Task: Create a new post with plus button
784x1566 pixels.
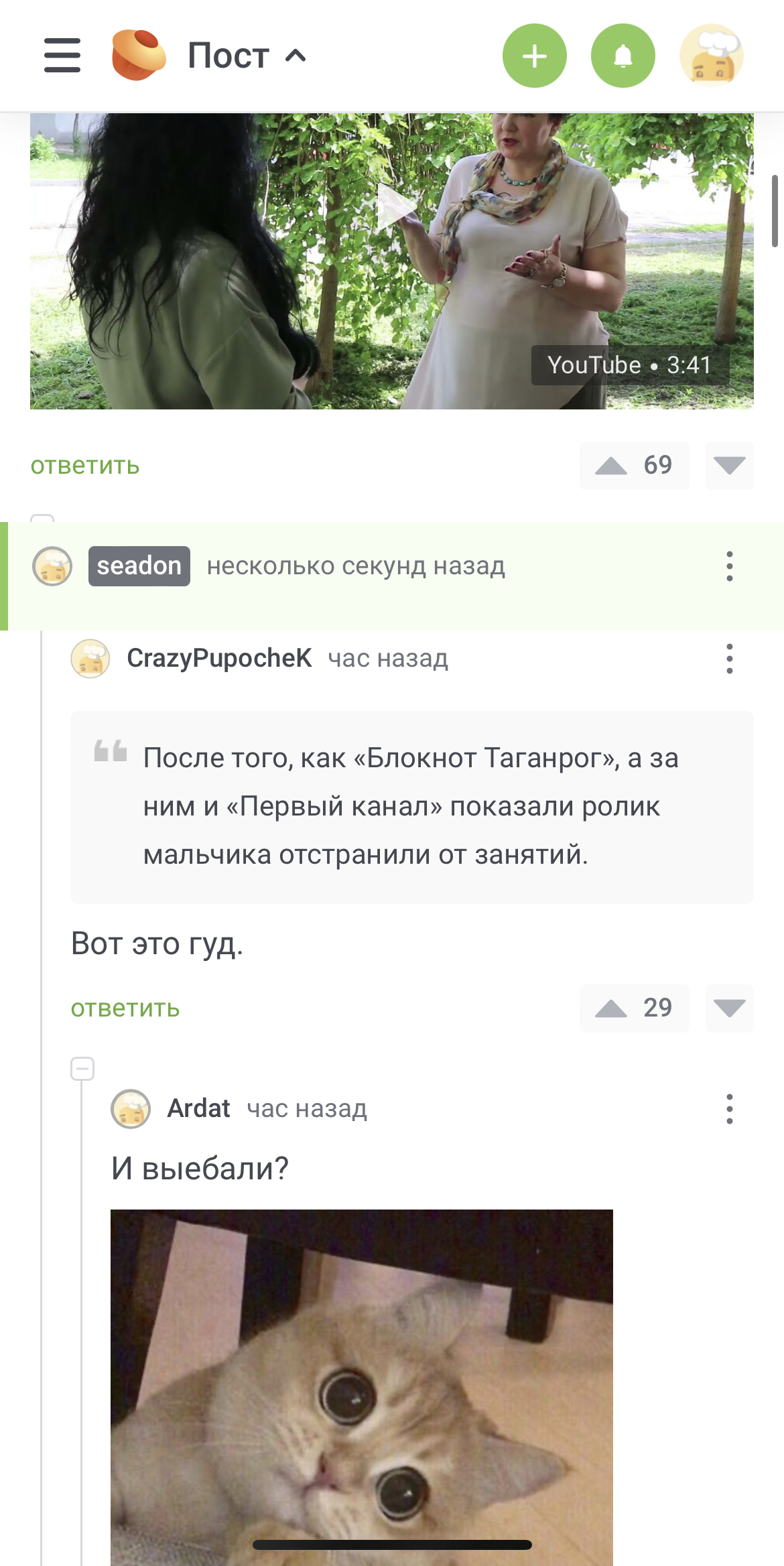Action: pos(534,56)
